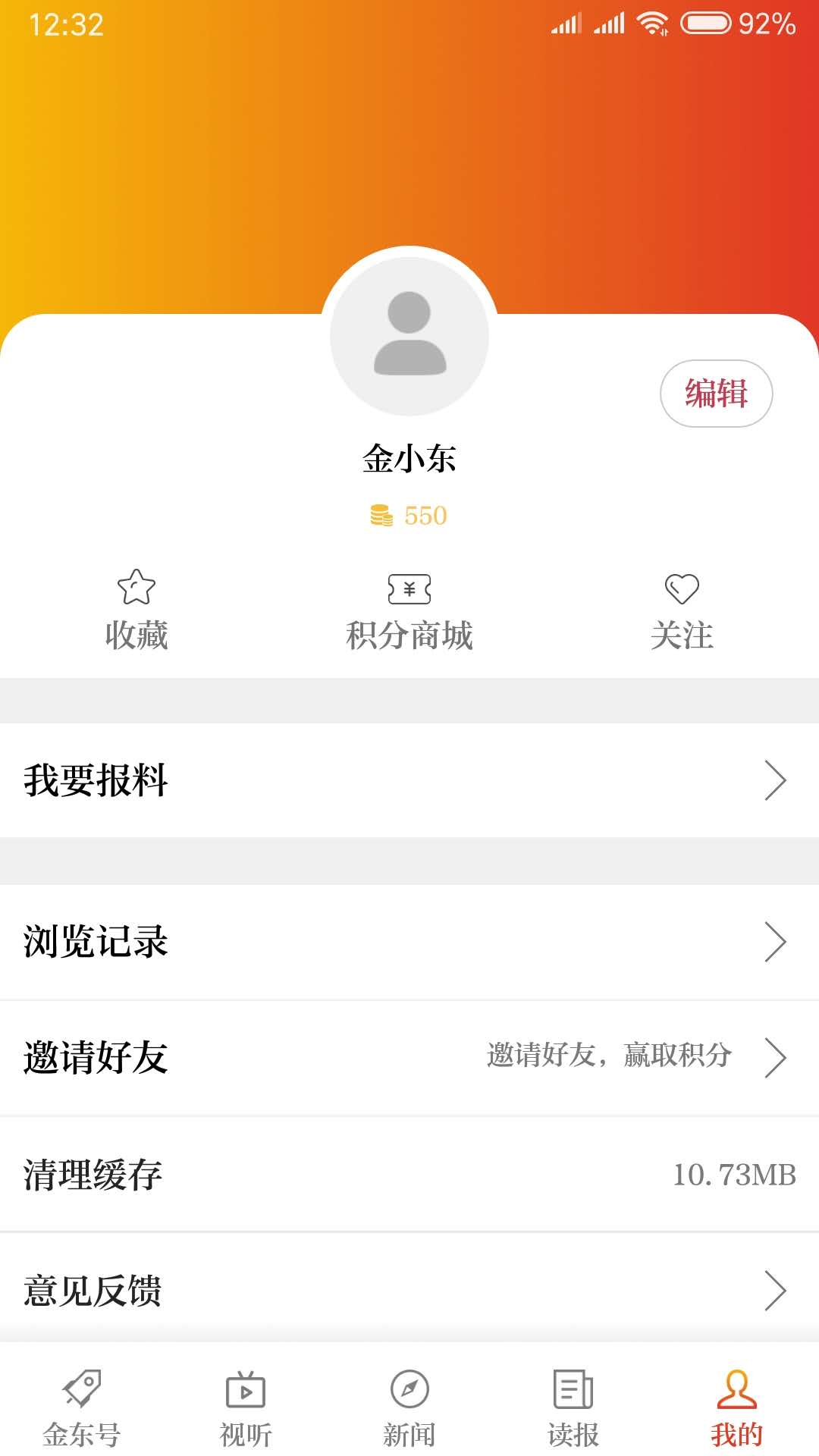The width and height of the screenshot is (819, 1456).
Task: Tap 清理缓存 to clear 10.73MB cache
Action: pyautogui.click(x=96, y=1175)
